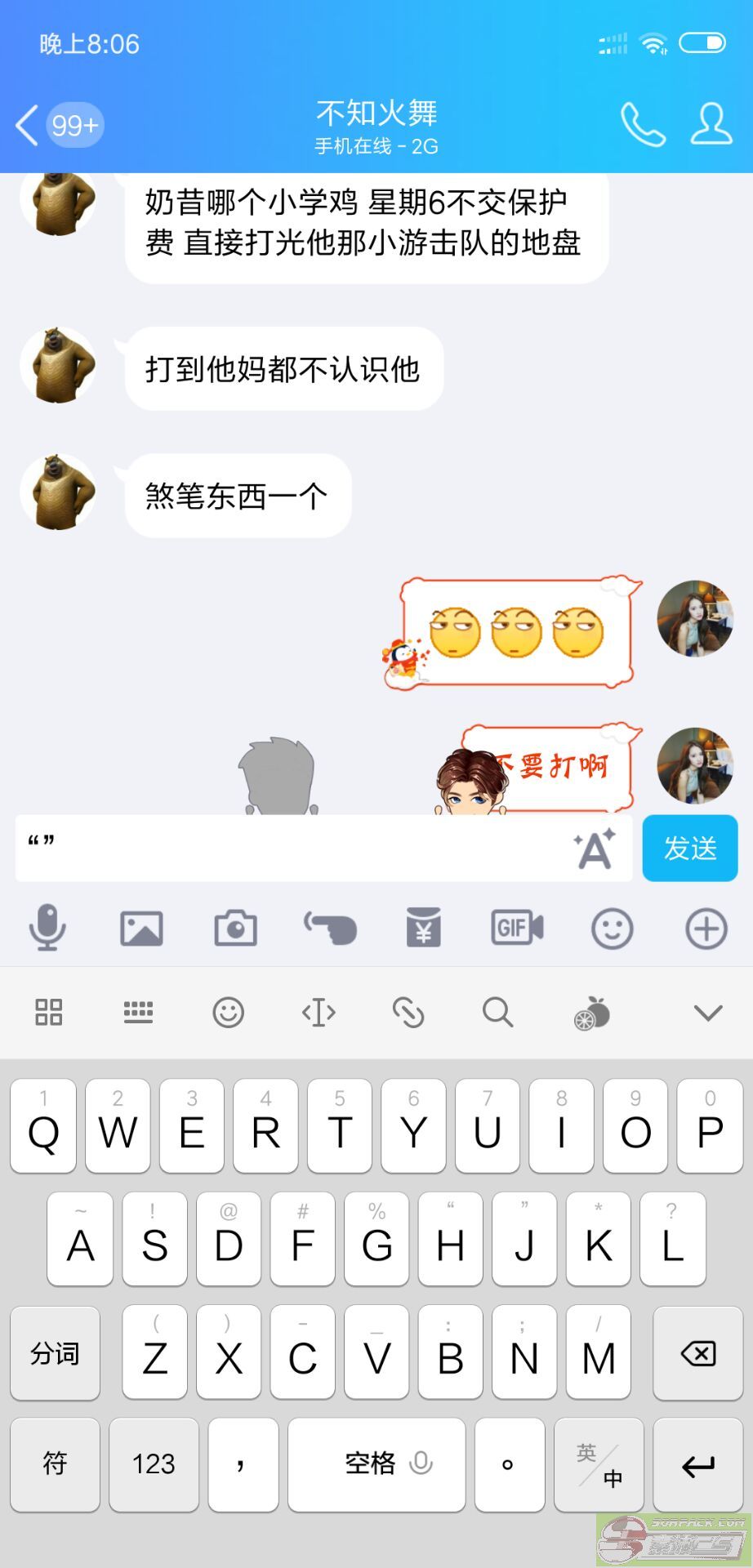Open the GIF video option
The height and width of the screenshot is (1568, 753).
tap(517, 929)
